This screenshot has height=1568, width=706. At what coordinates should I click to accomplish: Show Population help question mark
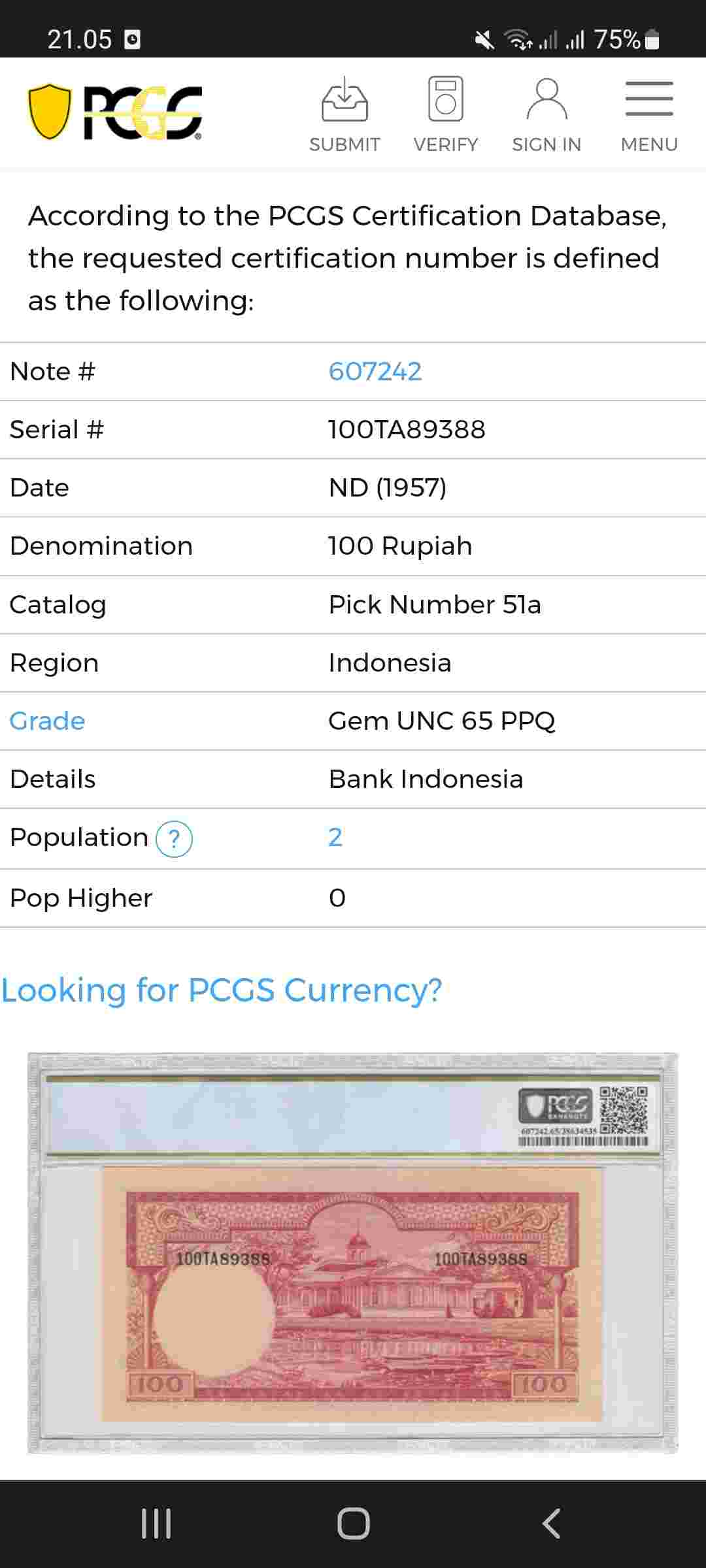coord(174,839)
